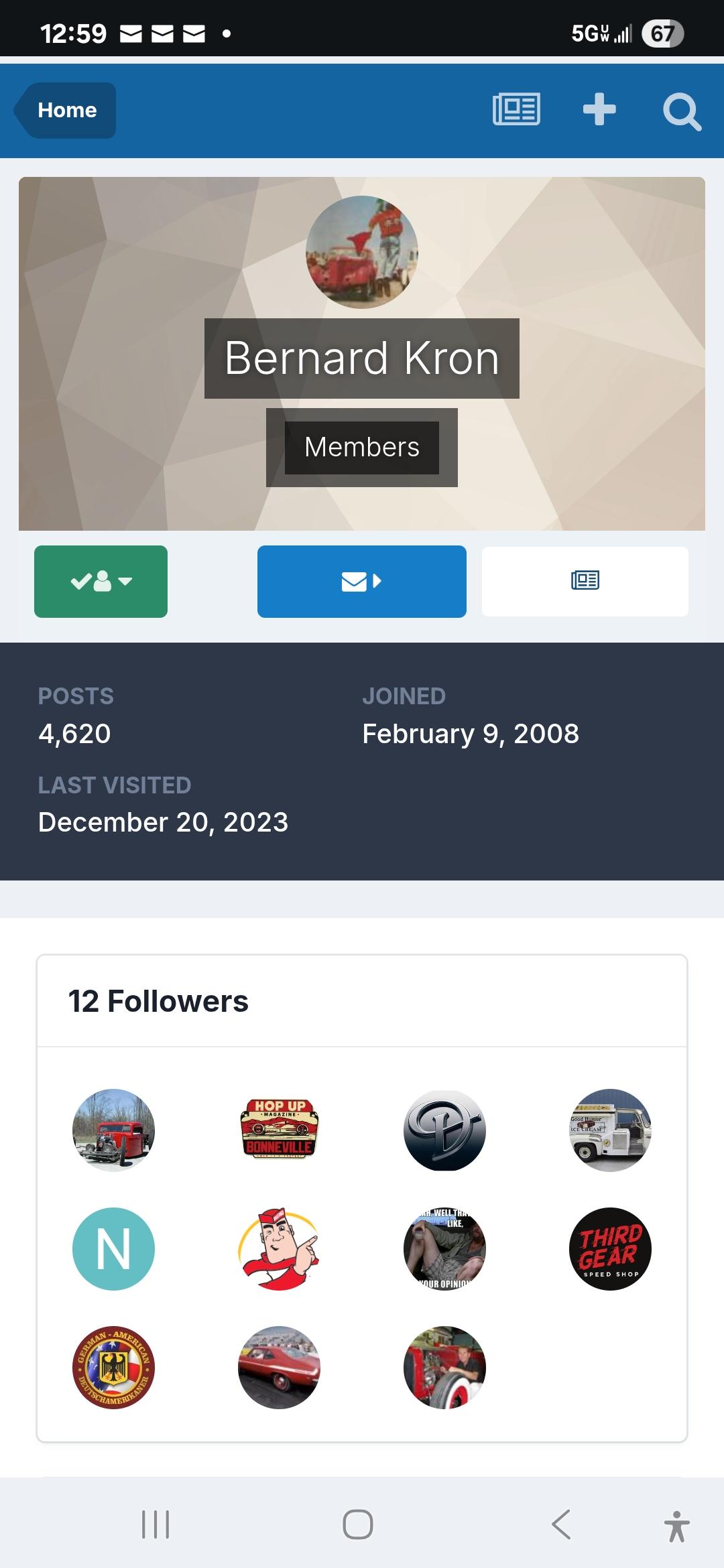This screenshot has height=1568, width=724.
Task: Tap the white see-activity button
Action: click(585, 582)
